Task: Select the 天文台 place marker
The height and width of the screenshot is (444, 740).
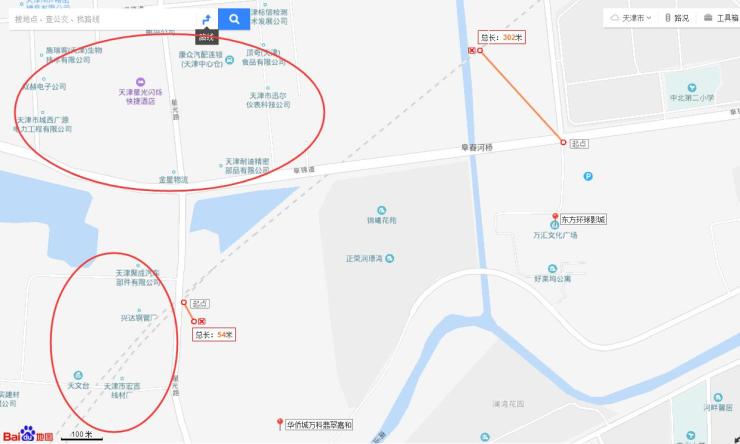Action: 78,374
